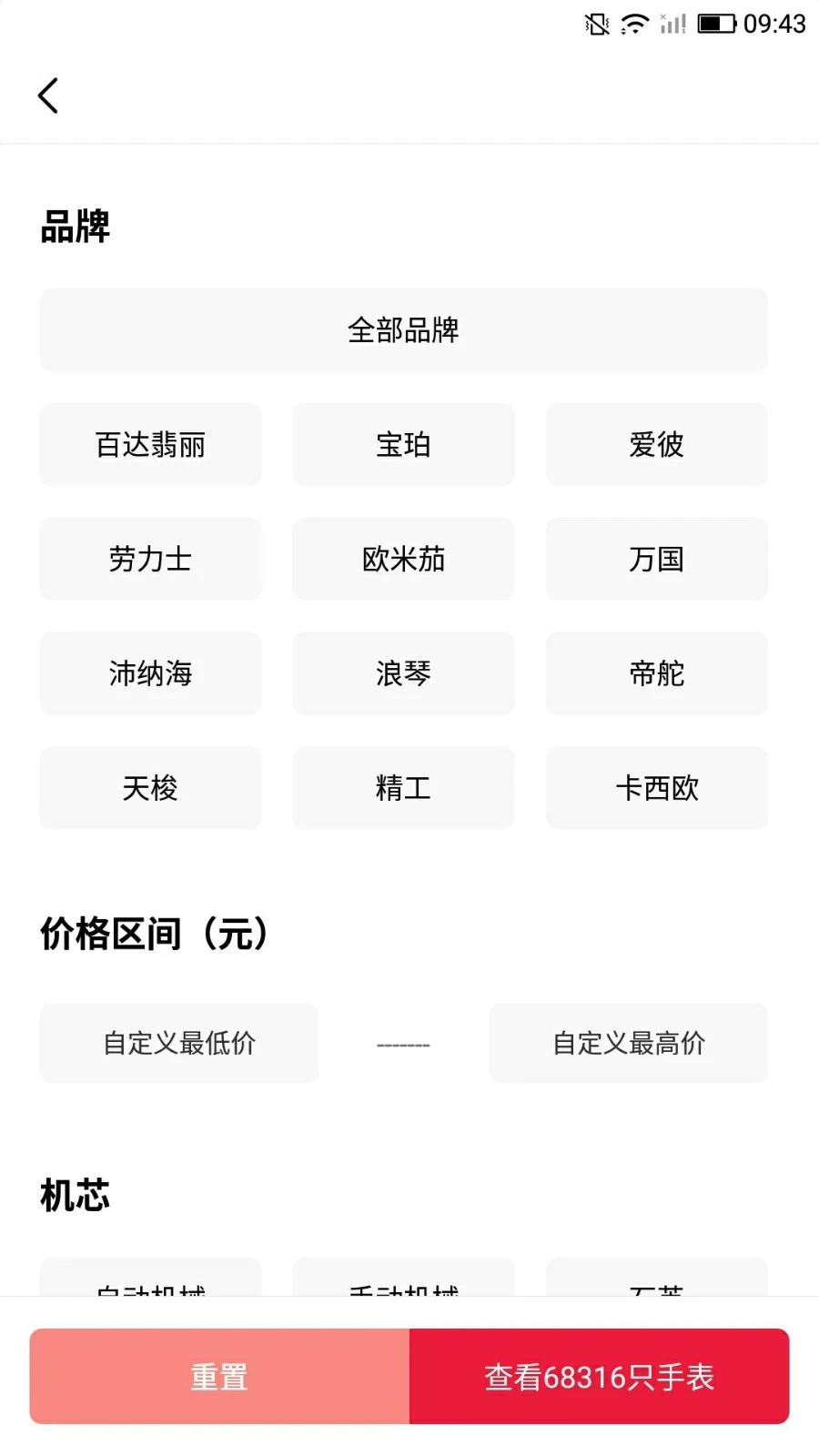Go back using the back arrow
The width and height of the screenshot is (819, 1456).
click(x=47, y=95)
